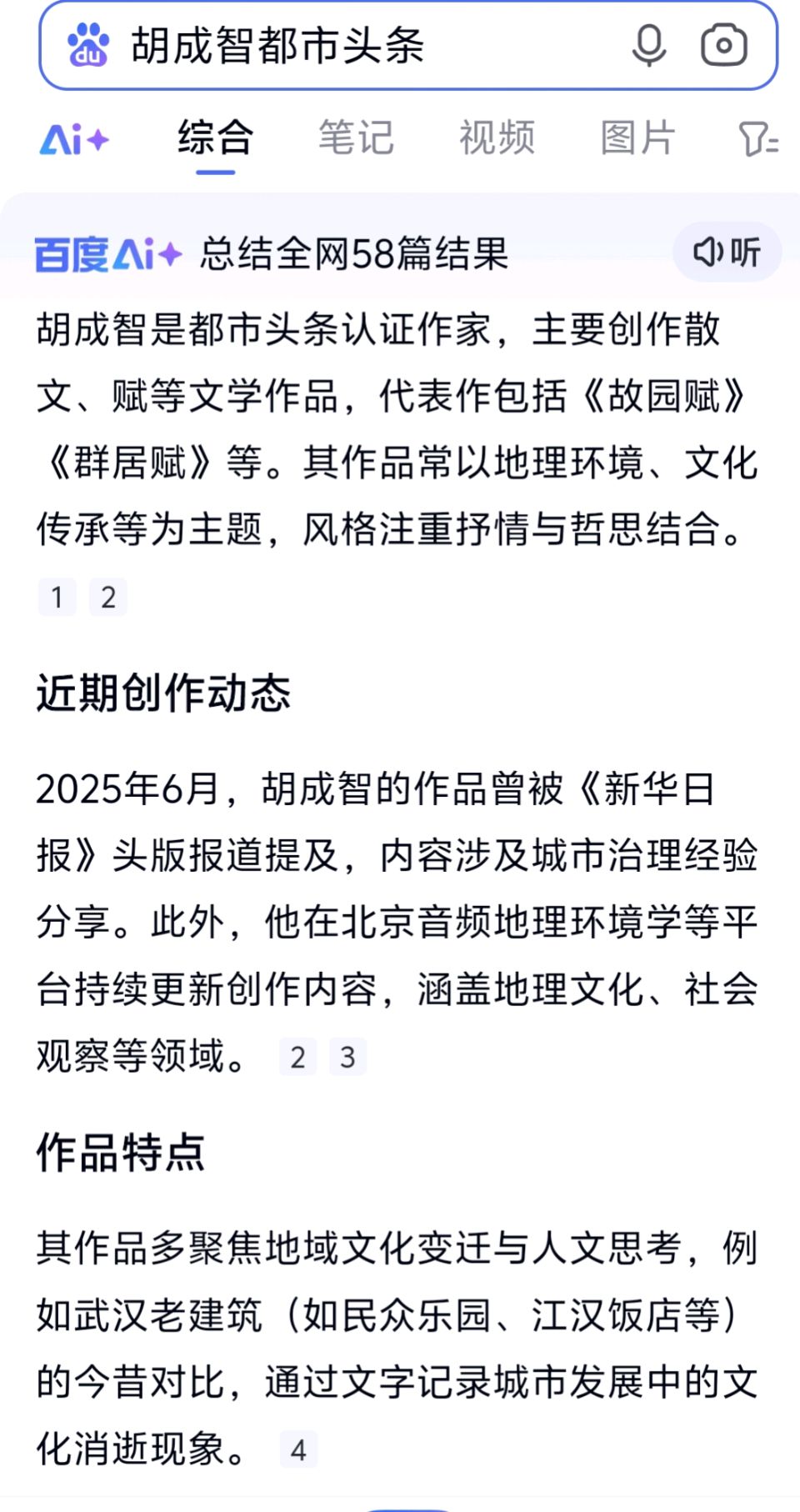Open citation 4 under 作品特点
The height and width of the screenshot is (1512, 800).
click(x=298, y=1450)
